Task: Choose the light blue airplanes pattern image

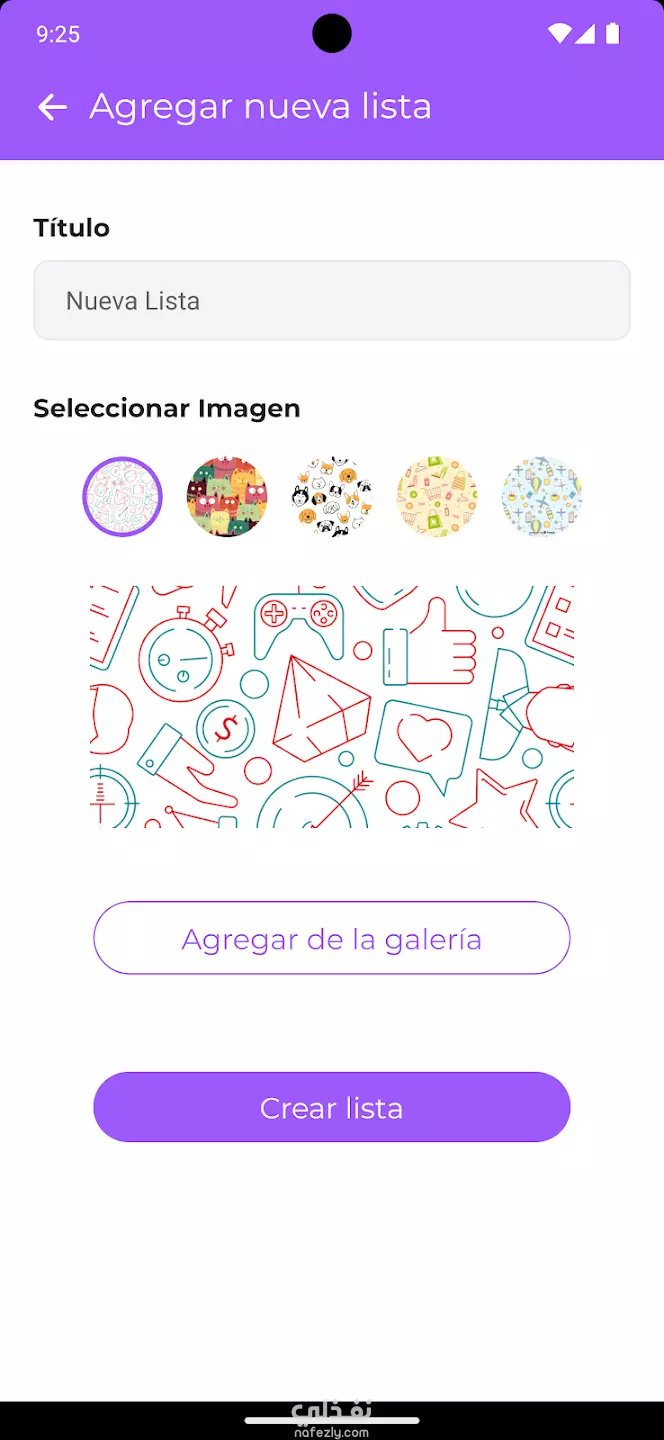Action: click(x=542, y=497)
